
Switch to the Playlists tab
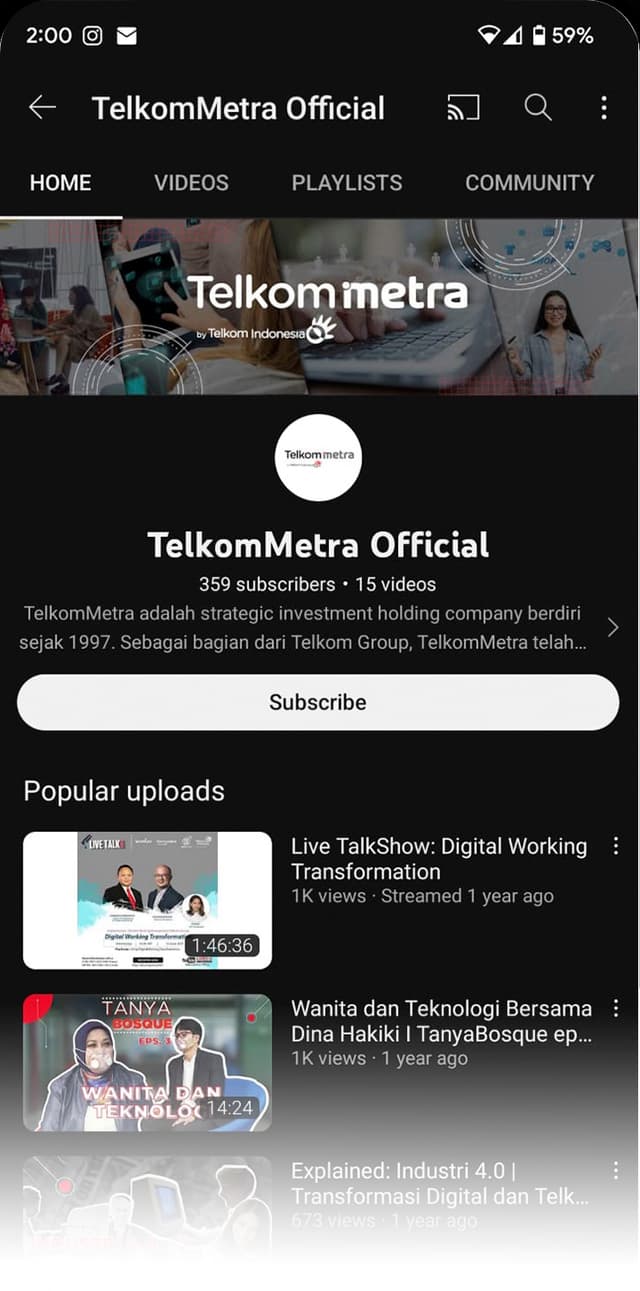[346, 183]
